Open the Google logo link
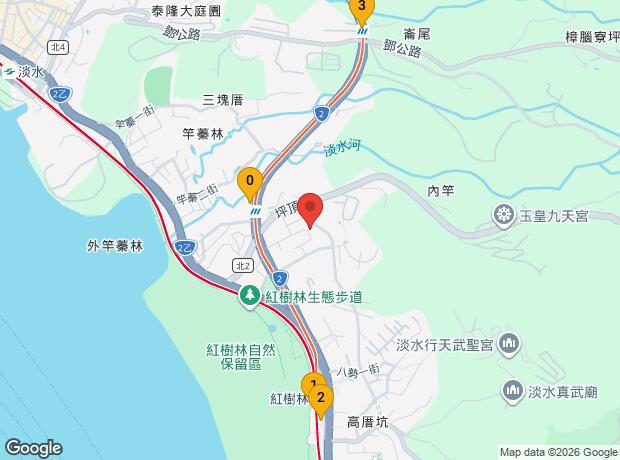 [34, 448]
